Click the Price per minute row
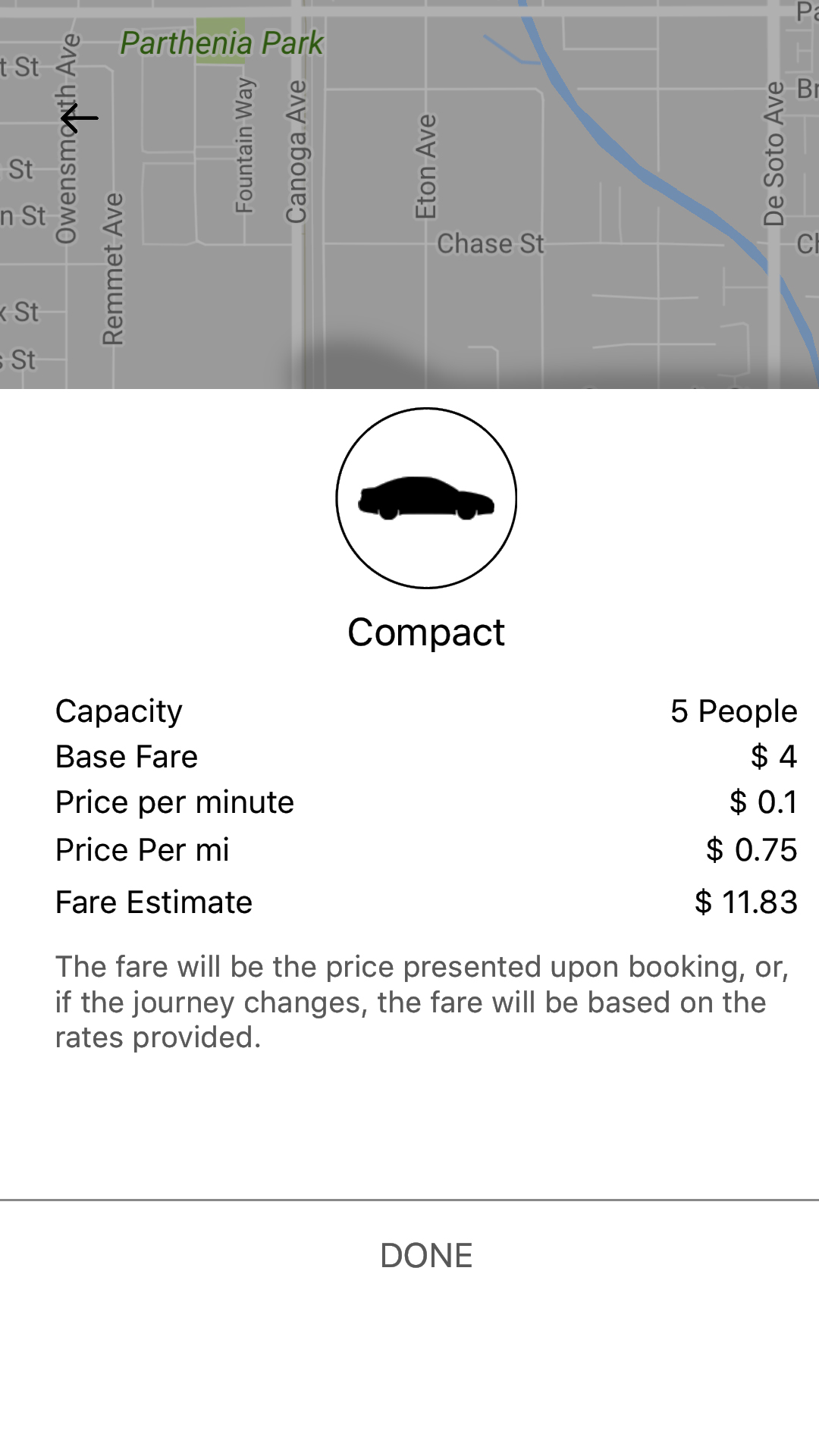This screenshot has height=1456, width=819. click(425, 802)
